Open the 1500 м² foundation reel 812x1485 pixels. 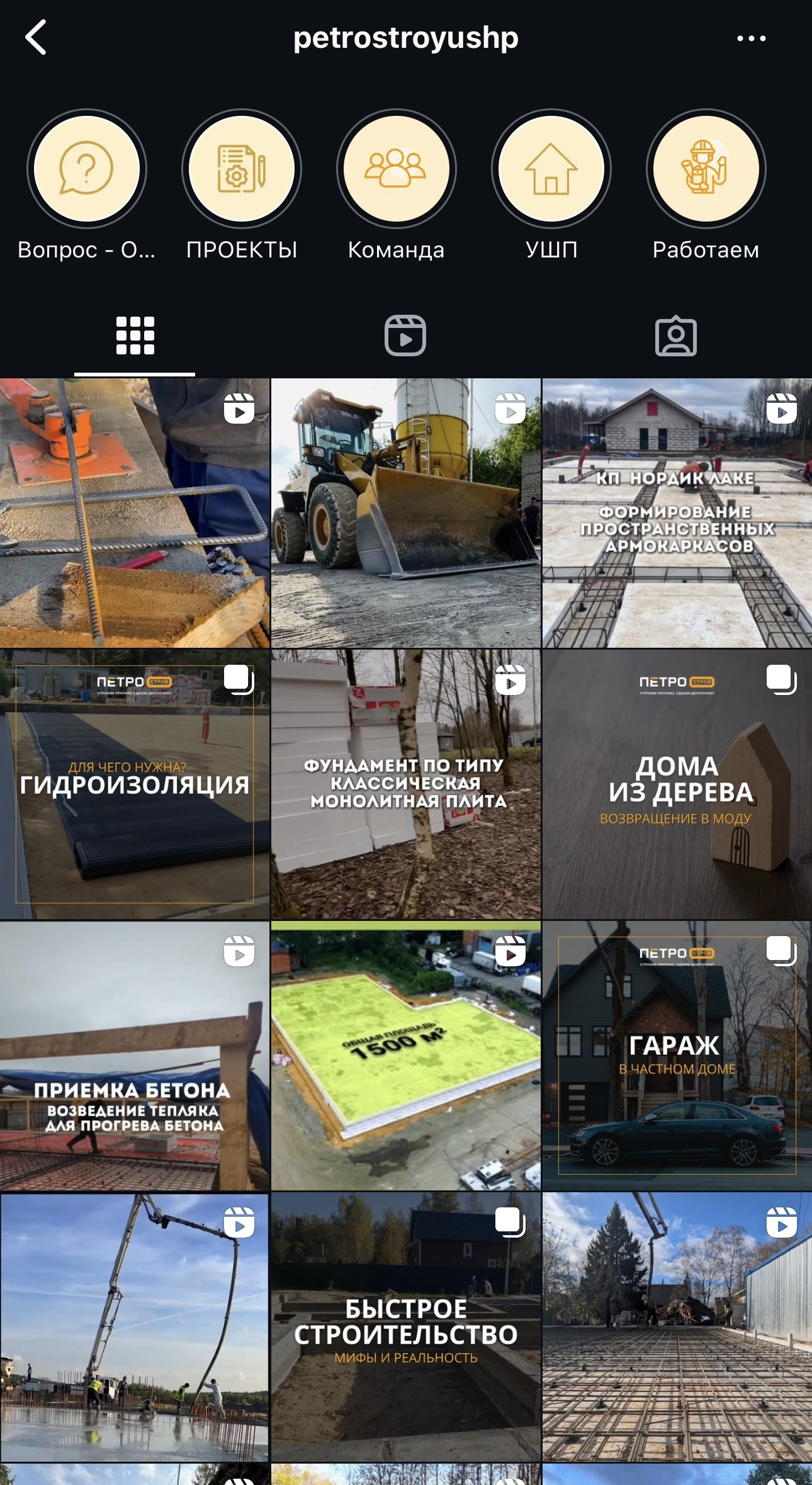(406, 1056)
